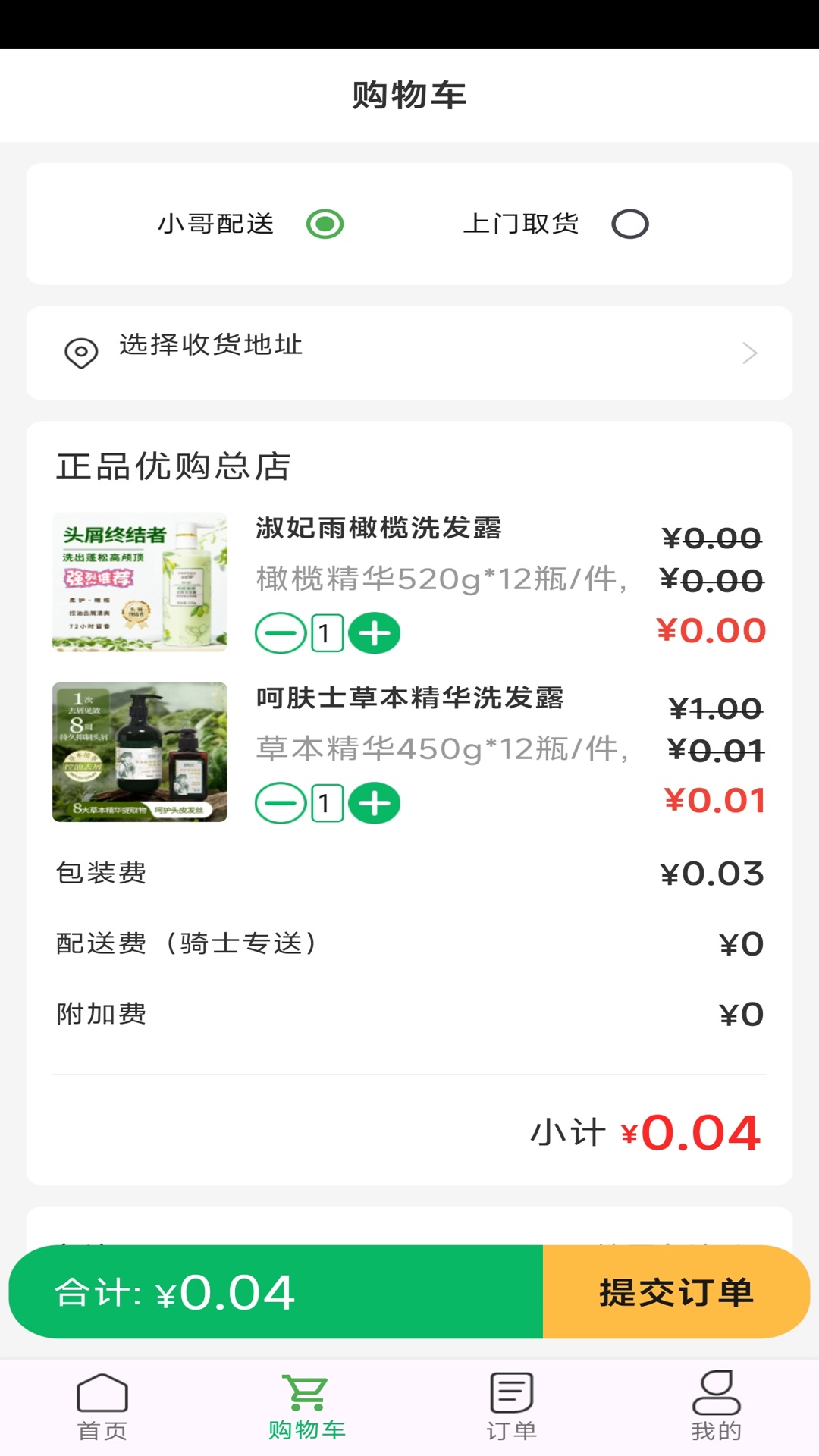Edit the quantity field showing 1 for olive shampoo

(x=326, y=632)
